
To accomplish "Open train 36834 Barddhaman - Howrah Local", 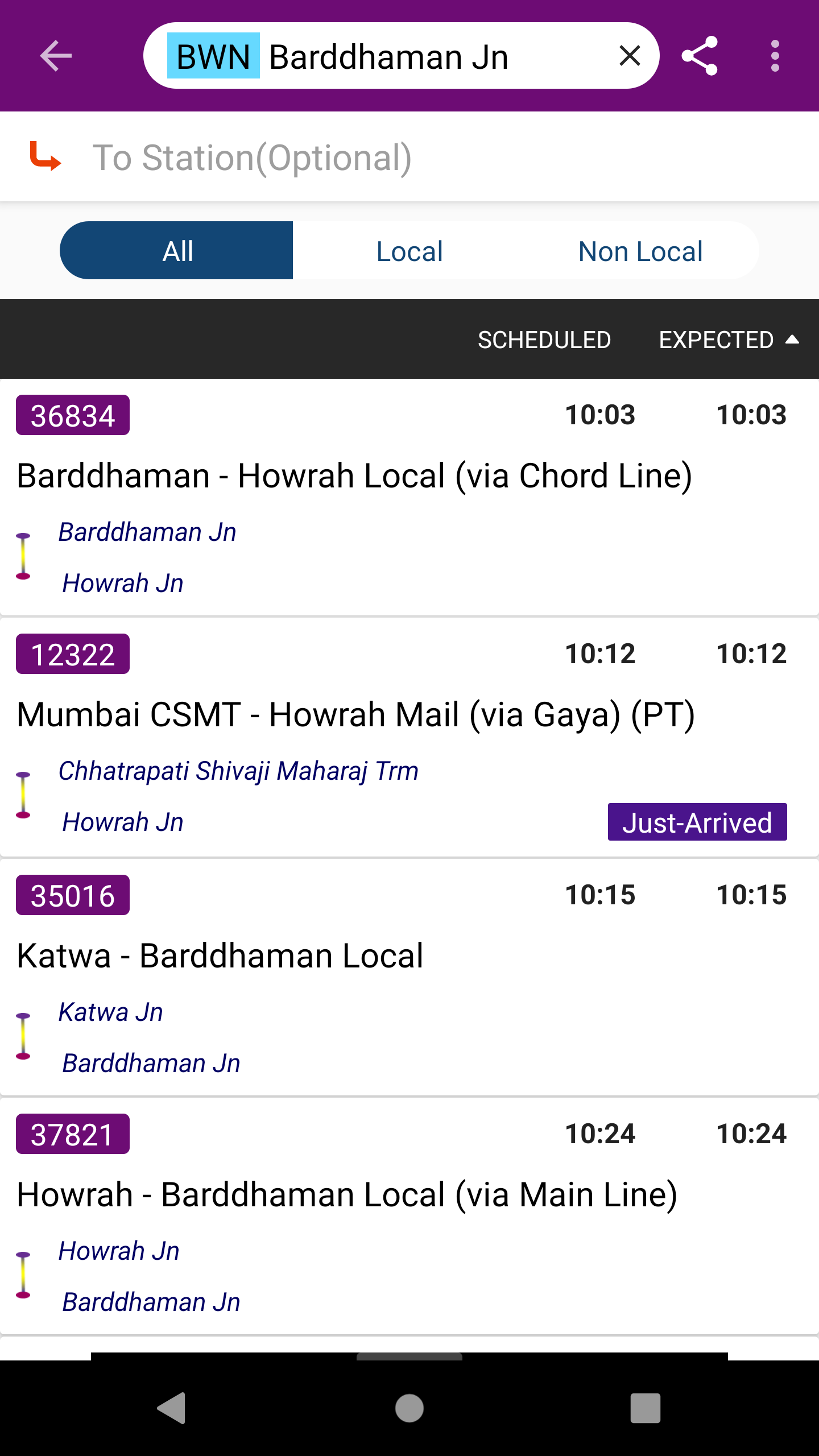I will click(409, 498).
